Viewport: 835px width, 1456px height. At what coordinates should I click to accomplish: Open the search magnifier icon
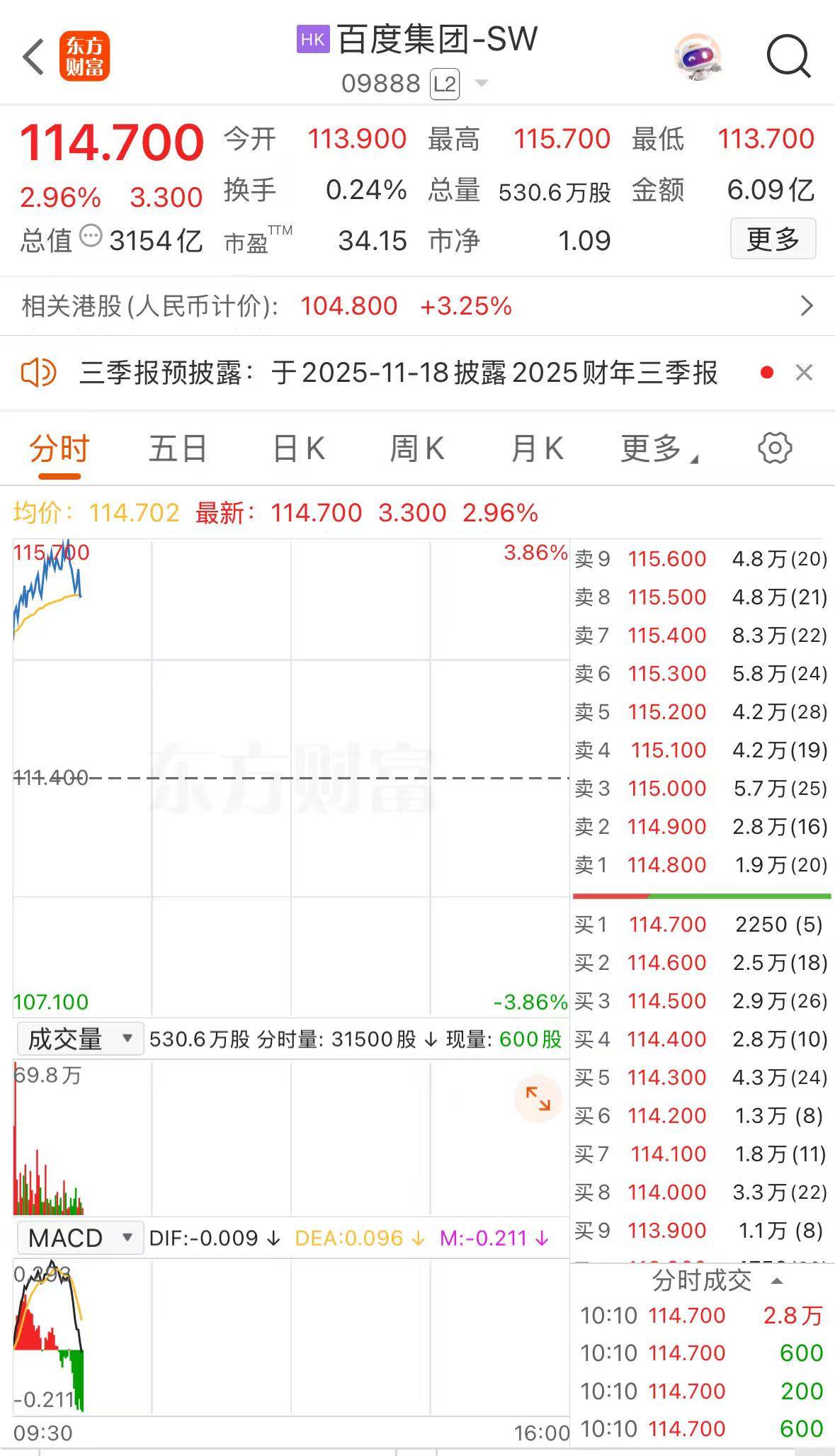coord(788,56)
